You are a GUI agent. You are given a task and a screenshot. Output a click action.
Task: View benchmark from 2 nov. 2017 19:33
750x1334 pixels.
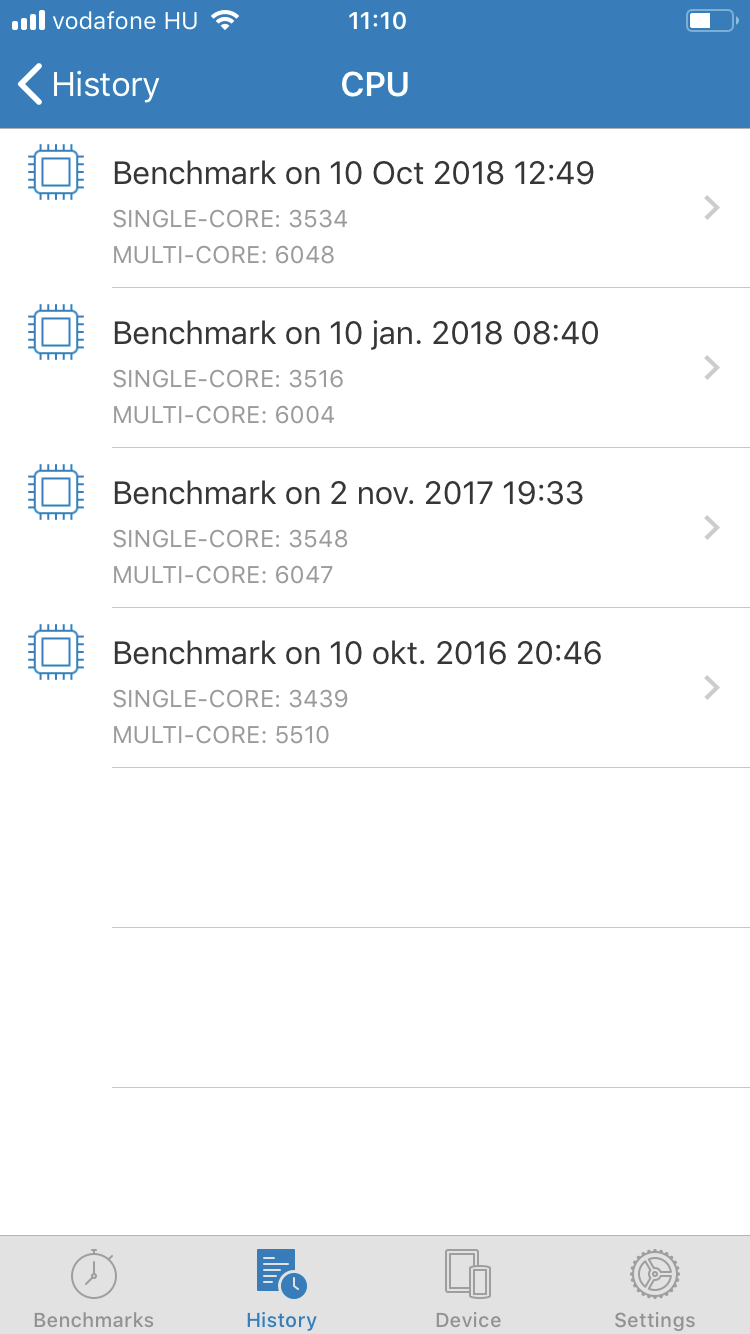tap(375, 528)
